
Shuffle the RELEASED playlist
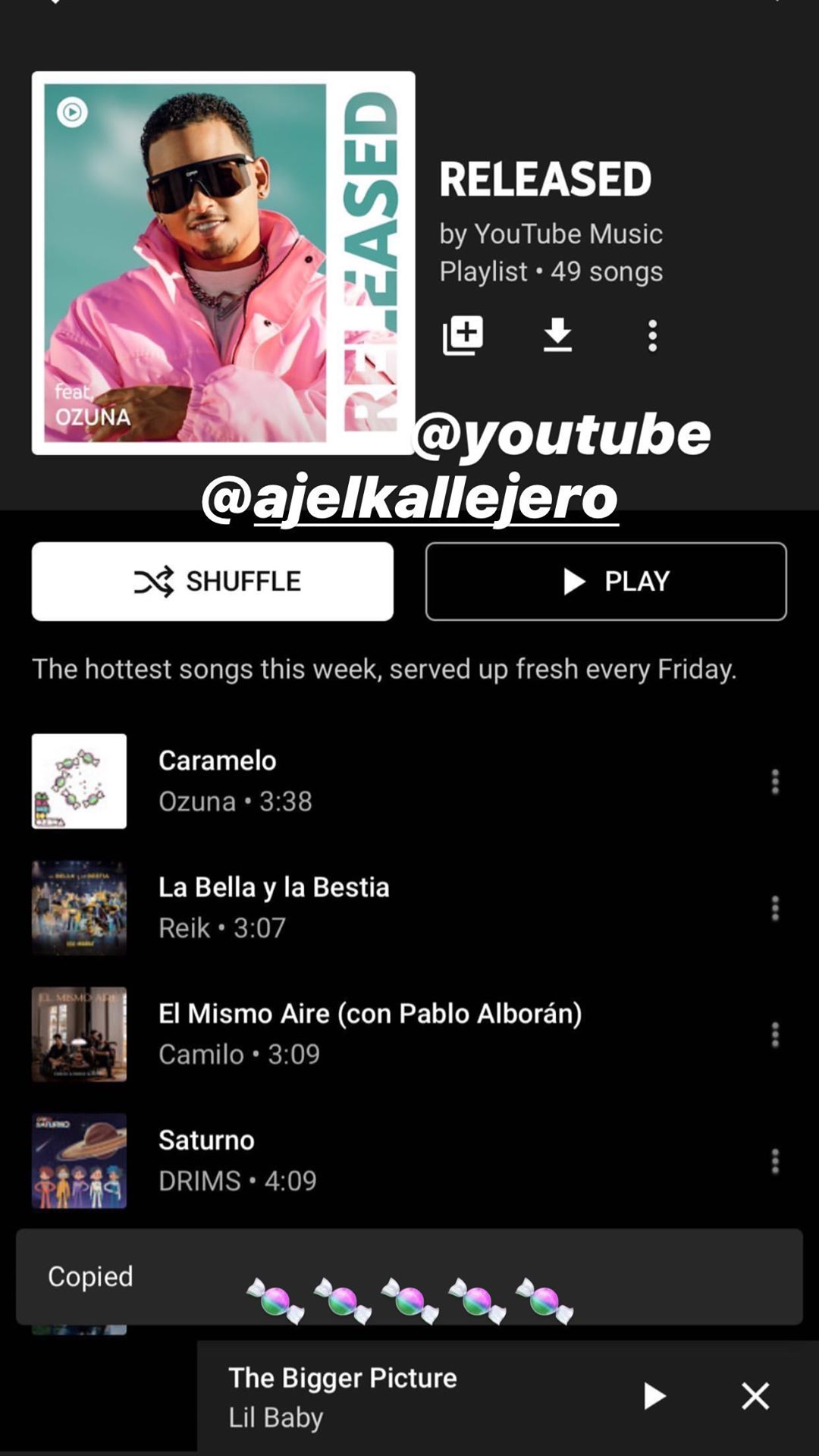[x=212, y=582]
